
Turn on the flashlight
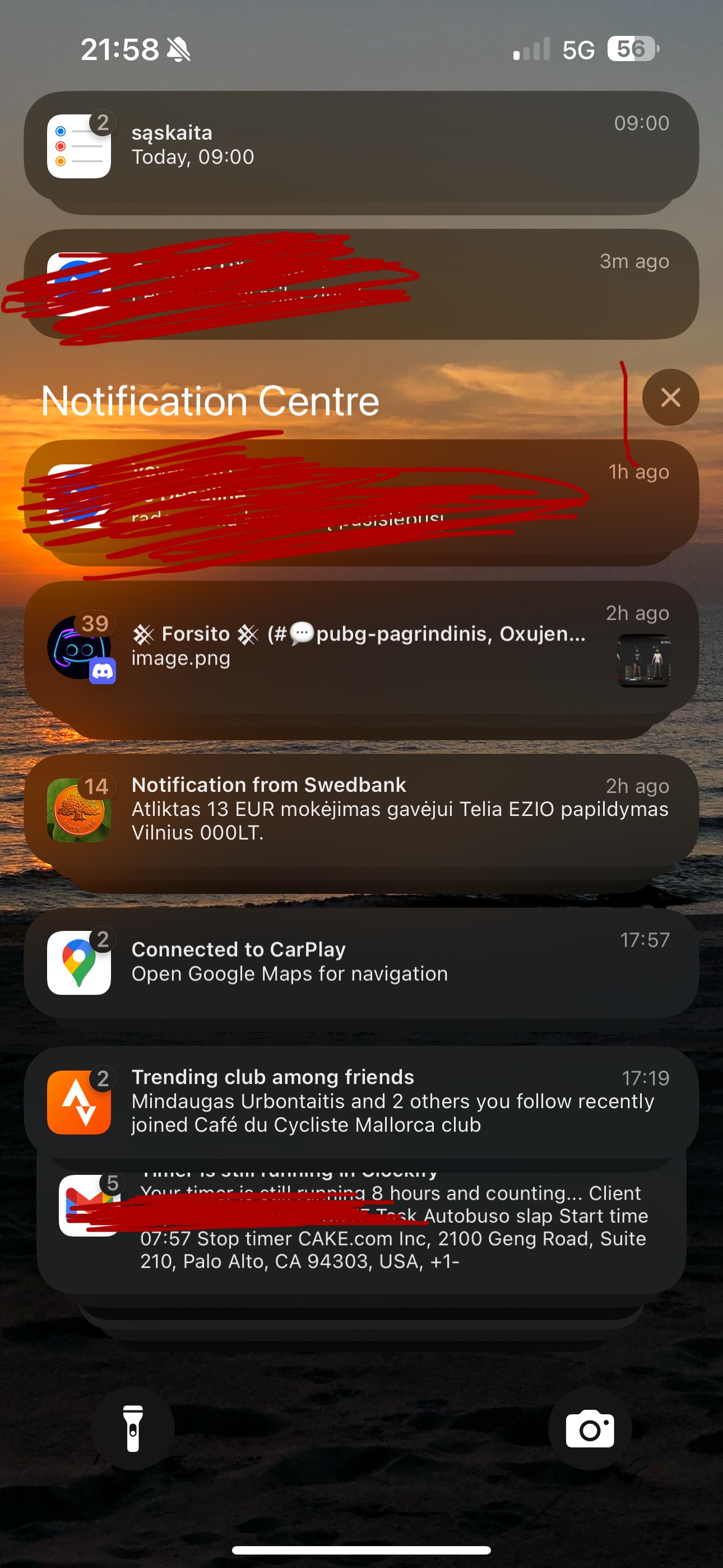(133, 1428)
